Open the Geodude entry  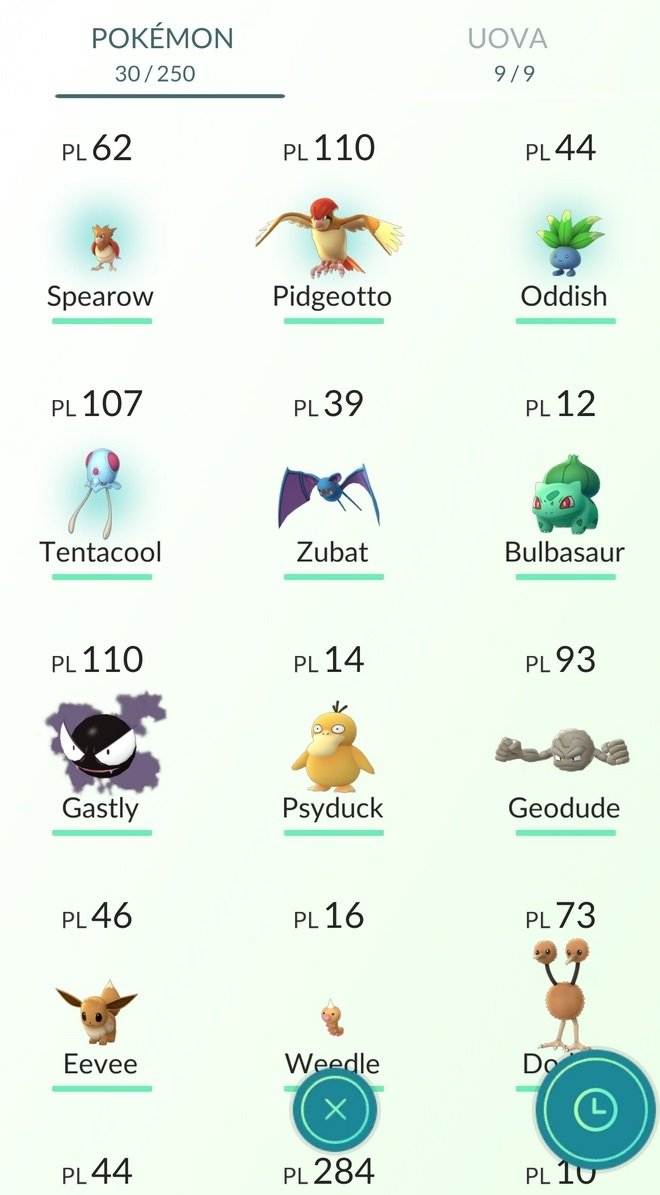point(564,741)
